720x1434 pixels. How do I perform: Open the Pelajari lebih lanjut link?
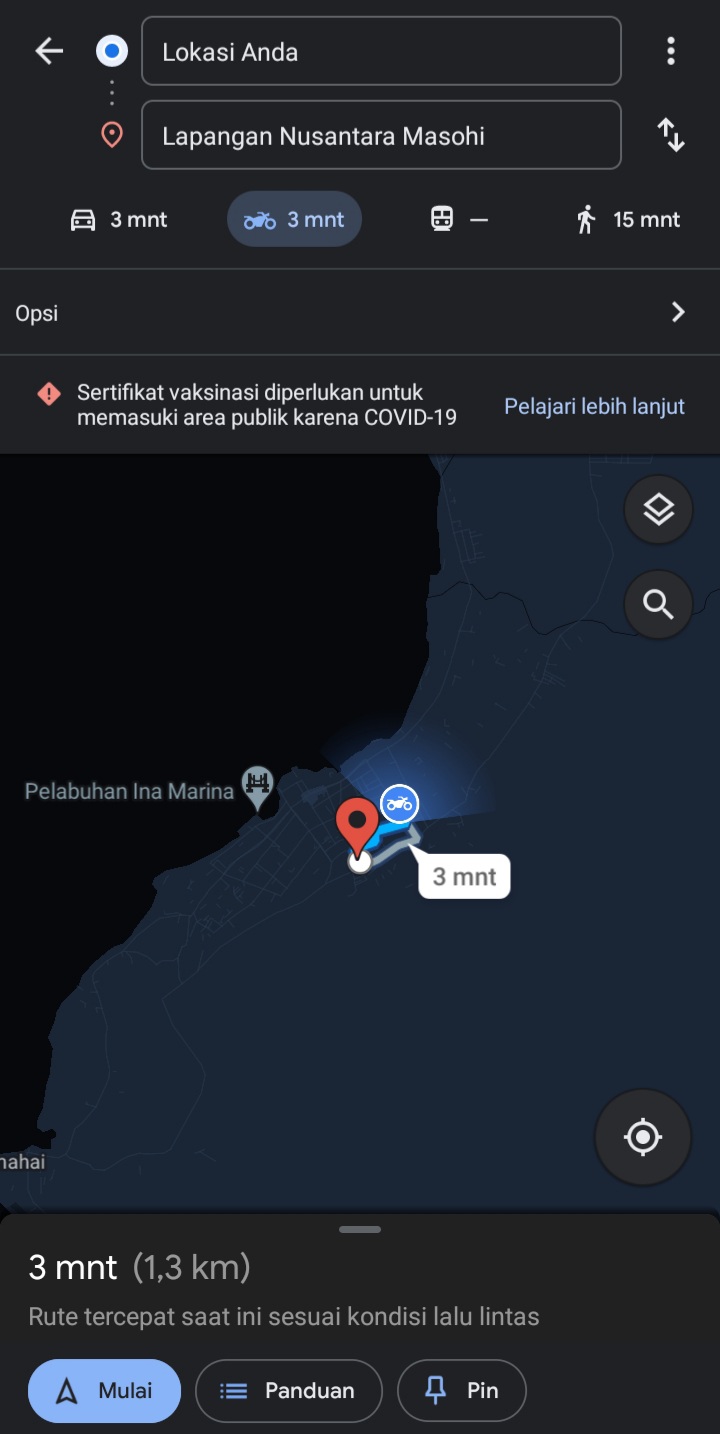point(594,406)
